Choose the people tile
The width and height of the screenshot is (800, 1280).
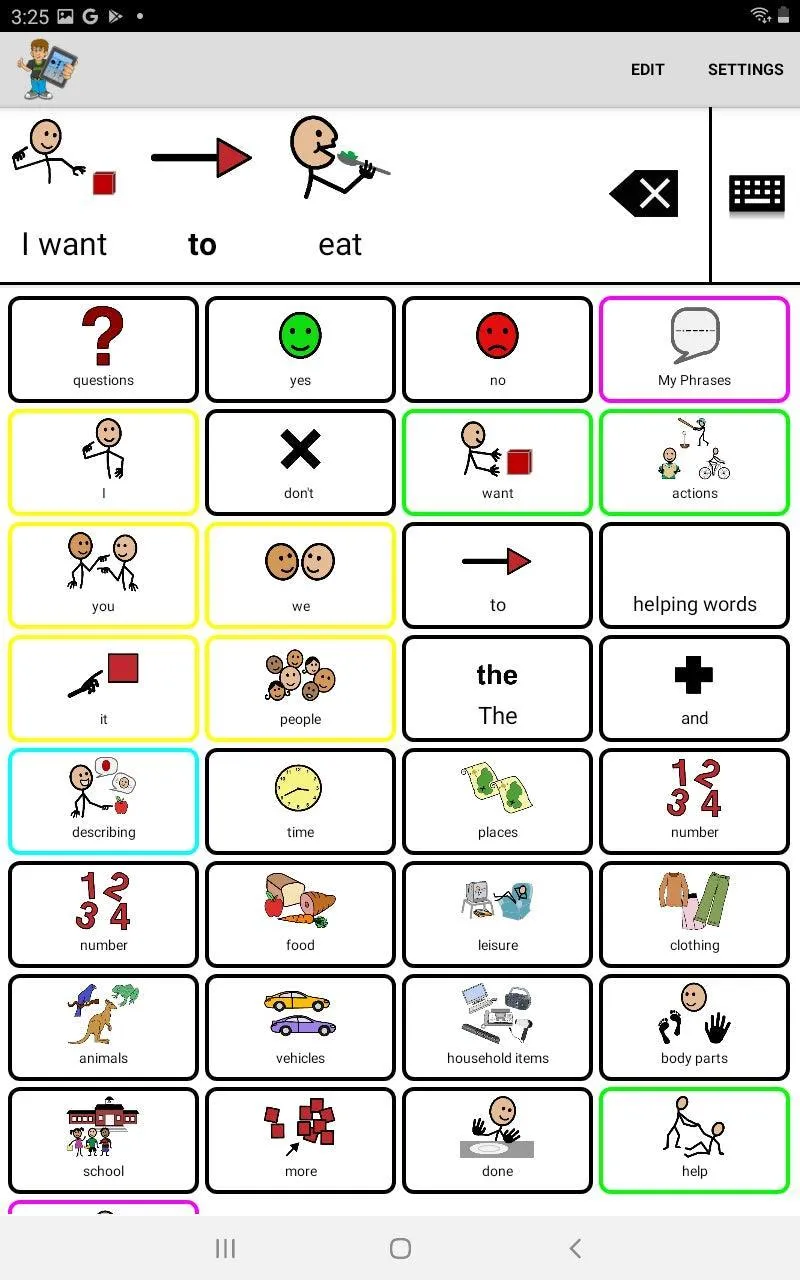coord(300,688)
